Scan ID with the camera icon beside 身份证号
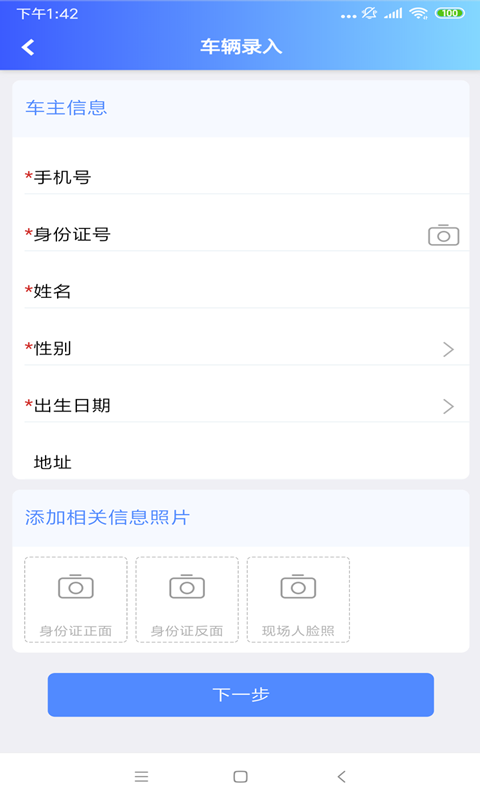Image resolution: width=480 pixels, height=800 pixels. point(443,235)
